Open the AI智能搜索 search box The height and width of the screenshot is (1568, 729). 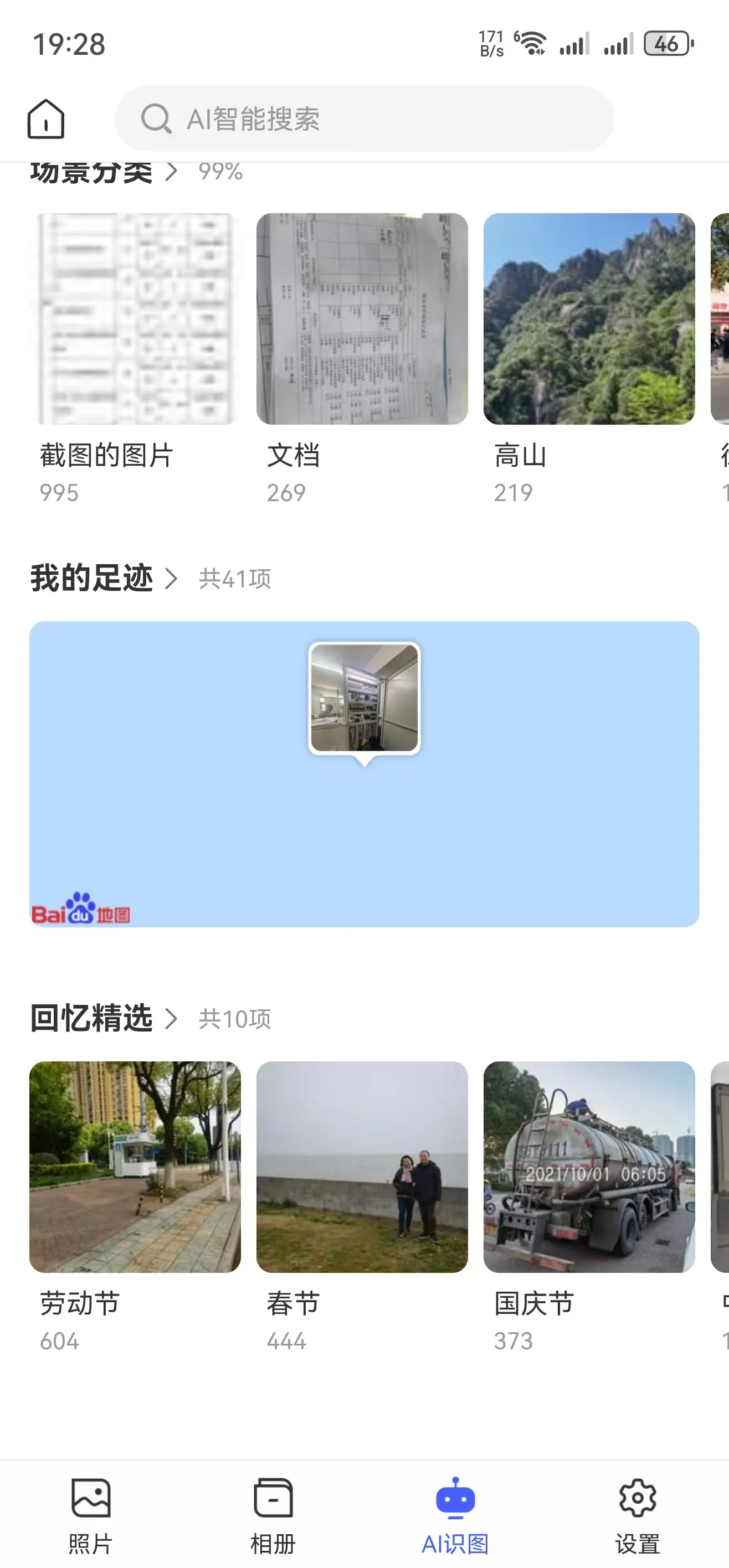364,118
